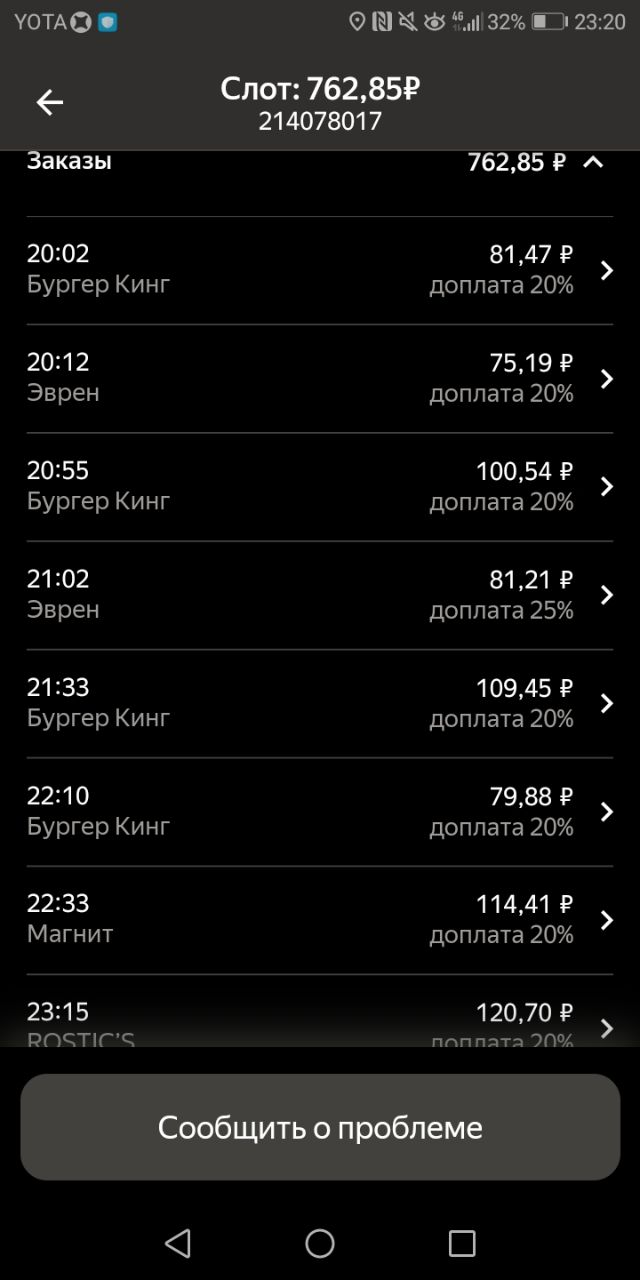Go to the system home screen
640x1280 pixels.
tap(320, 1243)
